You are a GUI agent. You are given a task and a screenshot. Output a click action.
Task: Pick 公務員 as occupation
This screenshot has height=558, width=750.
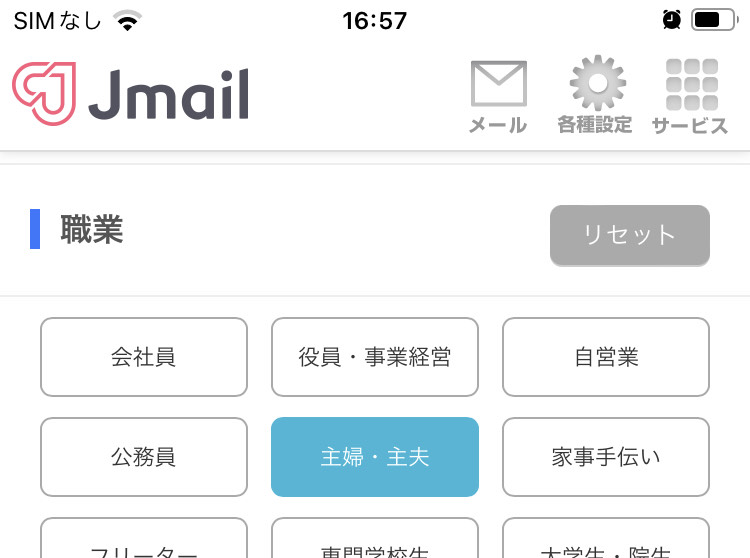click(144, 457)
